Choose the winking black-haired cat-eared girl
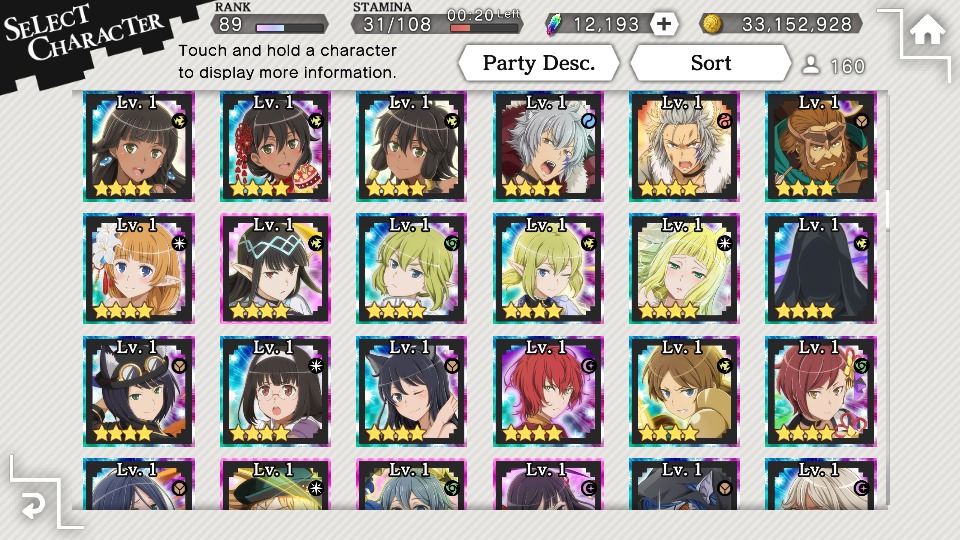The width and height of the screenshot is (960, 540). pos(411,391)
